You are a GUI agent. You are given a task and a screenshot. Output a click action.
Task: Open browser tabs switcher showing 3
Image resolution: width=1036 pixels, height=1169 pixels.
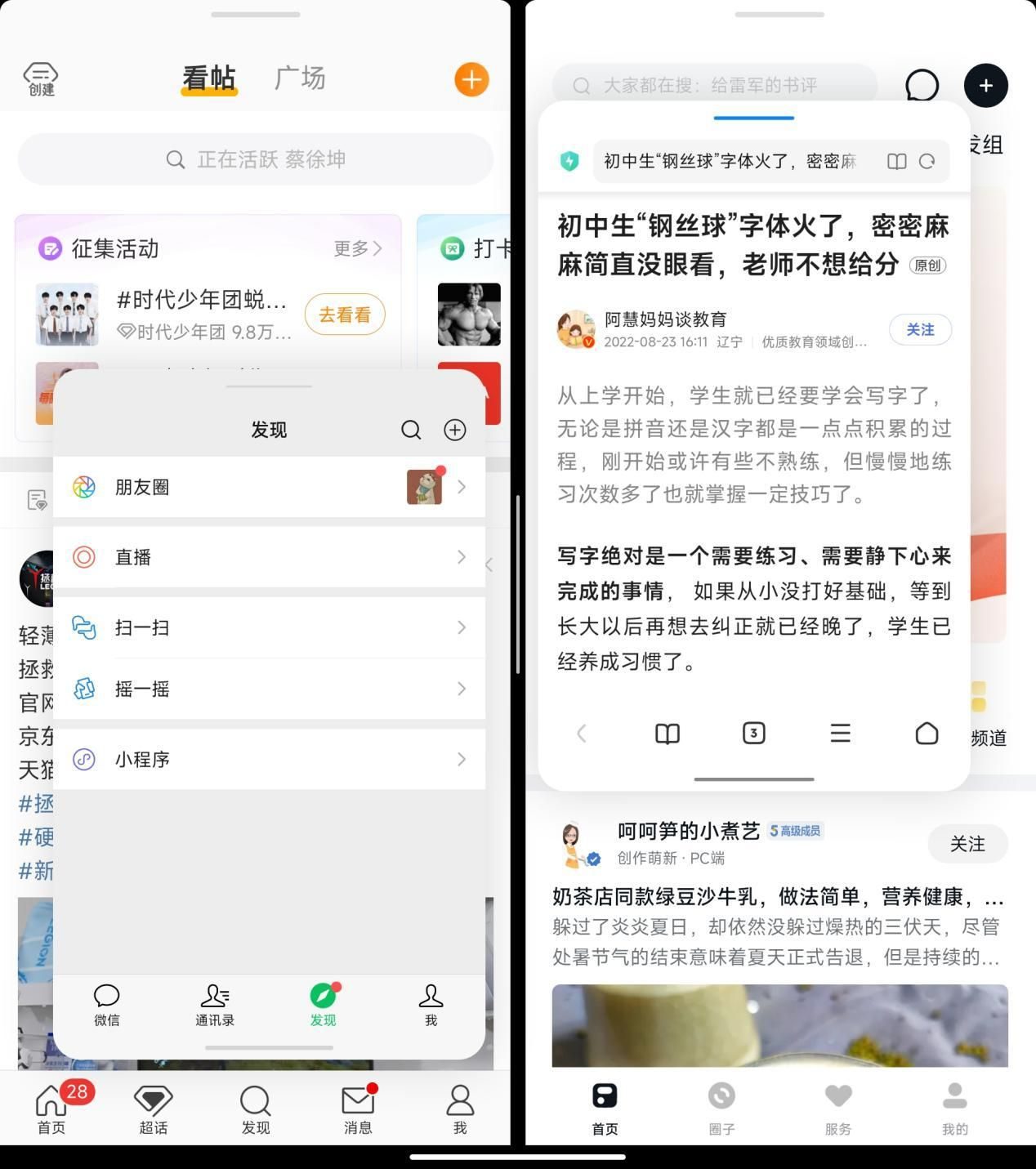[753, 733]
